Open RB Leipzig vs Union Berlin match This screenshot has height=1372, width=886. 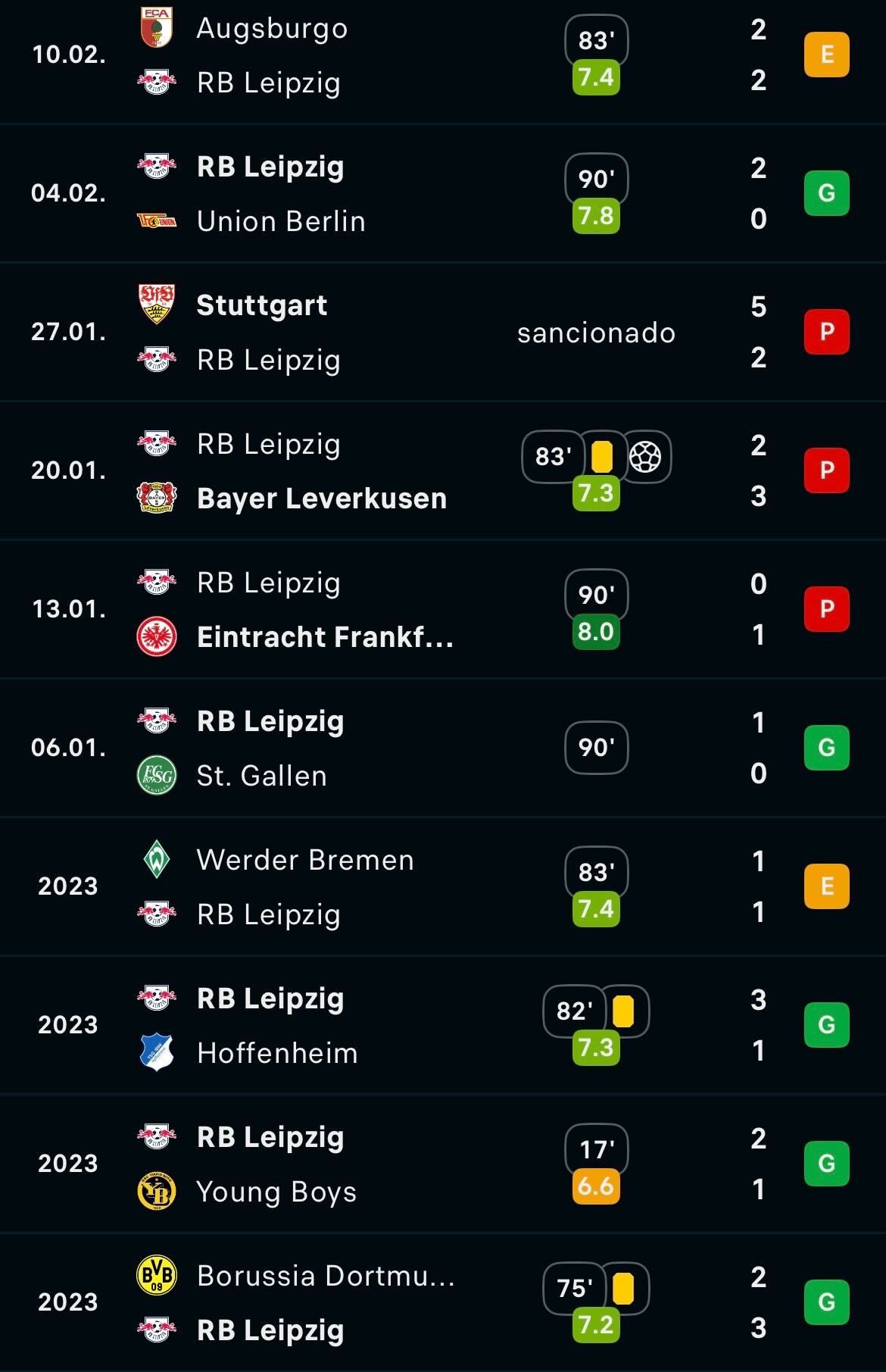pos(443,193)
